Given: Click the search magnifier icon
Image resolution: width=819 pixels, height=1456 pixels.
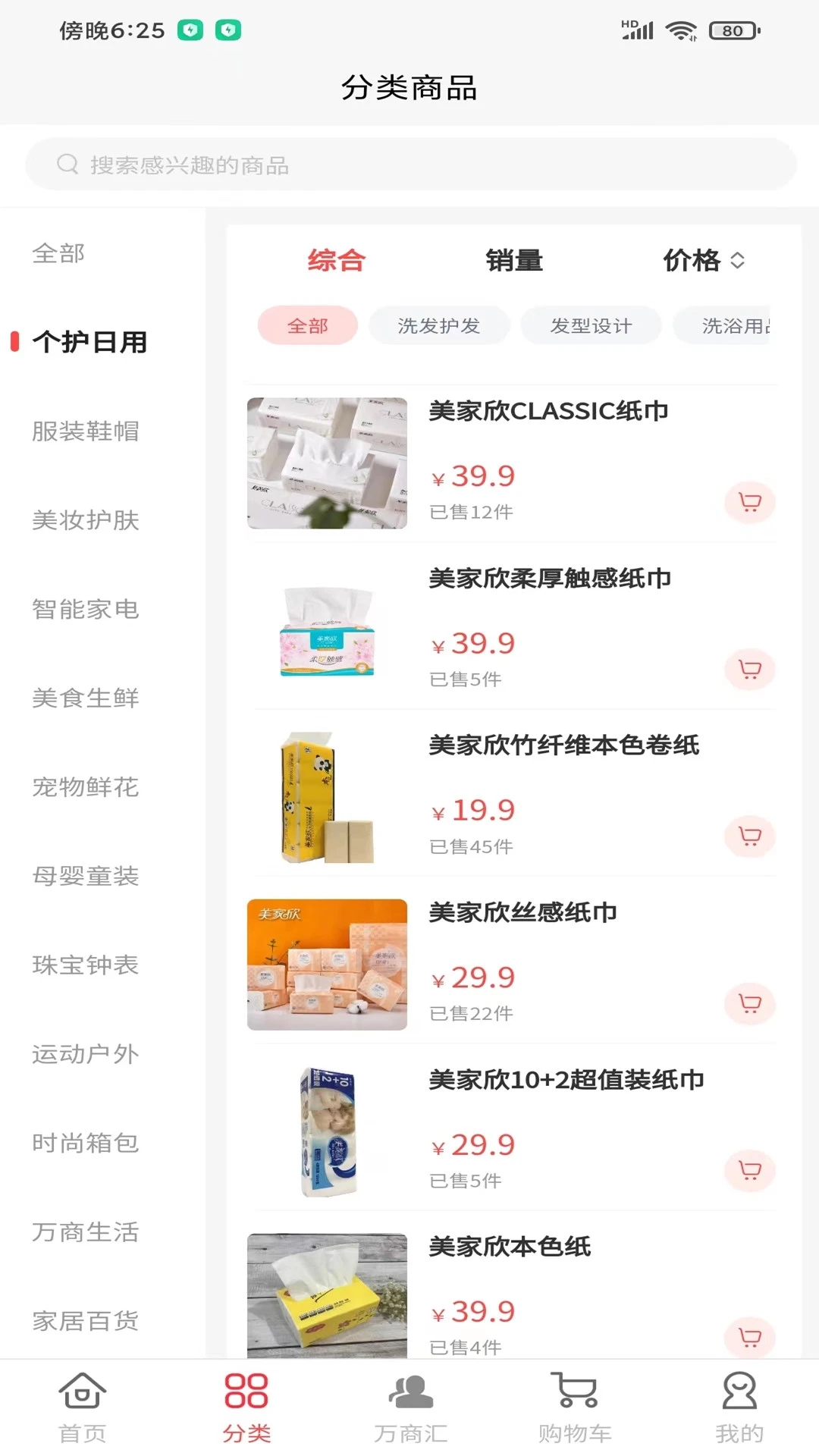Looking at the screenshot, I should (x=67, y=164).
